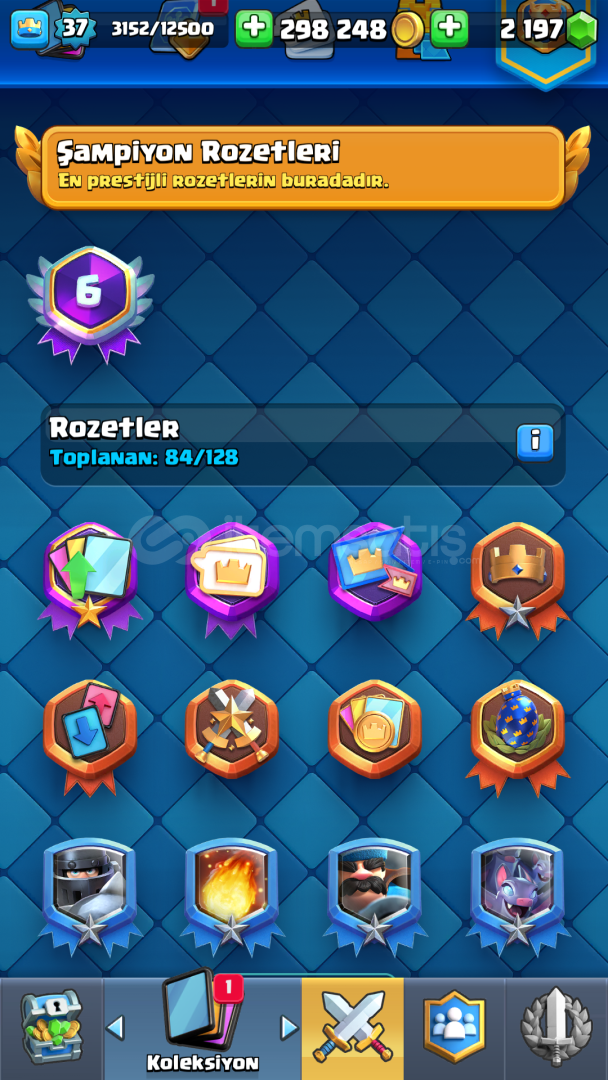Open the card upgrade badge with green arrow

90,575
